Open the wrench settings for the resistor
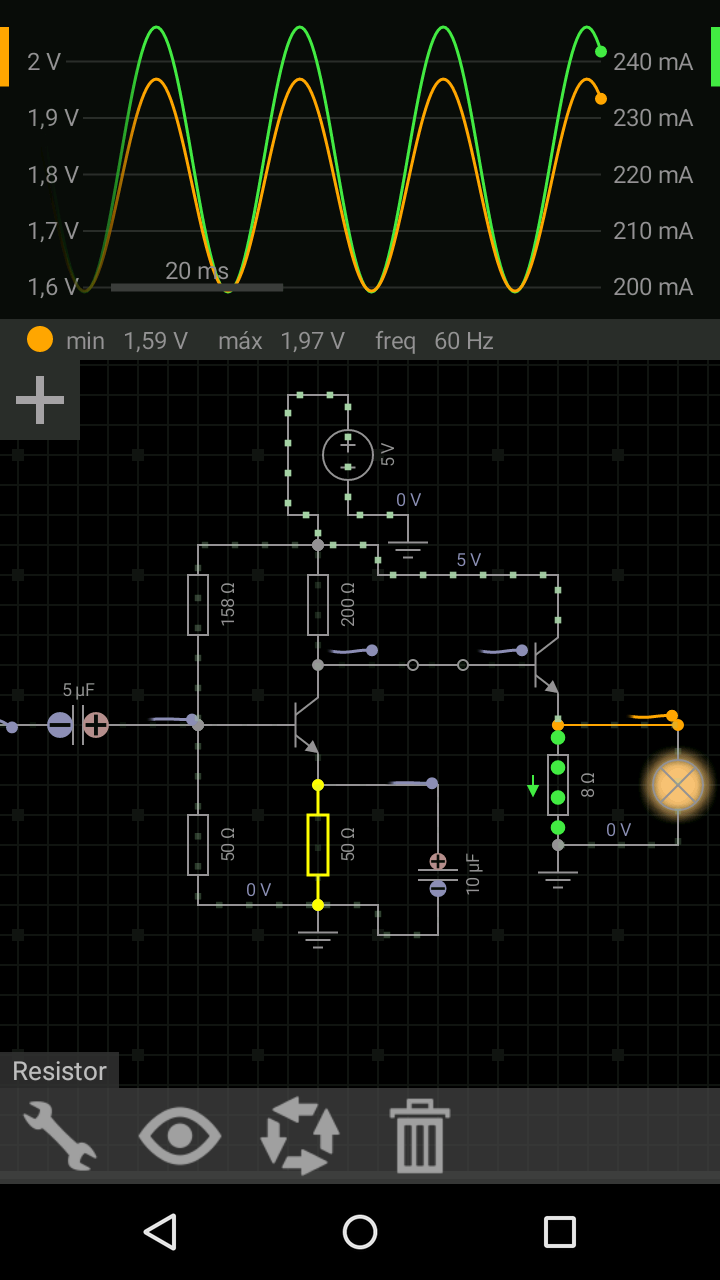Screen dimensions: 720x1280 point(60,1135)
